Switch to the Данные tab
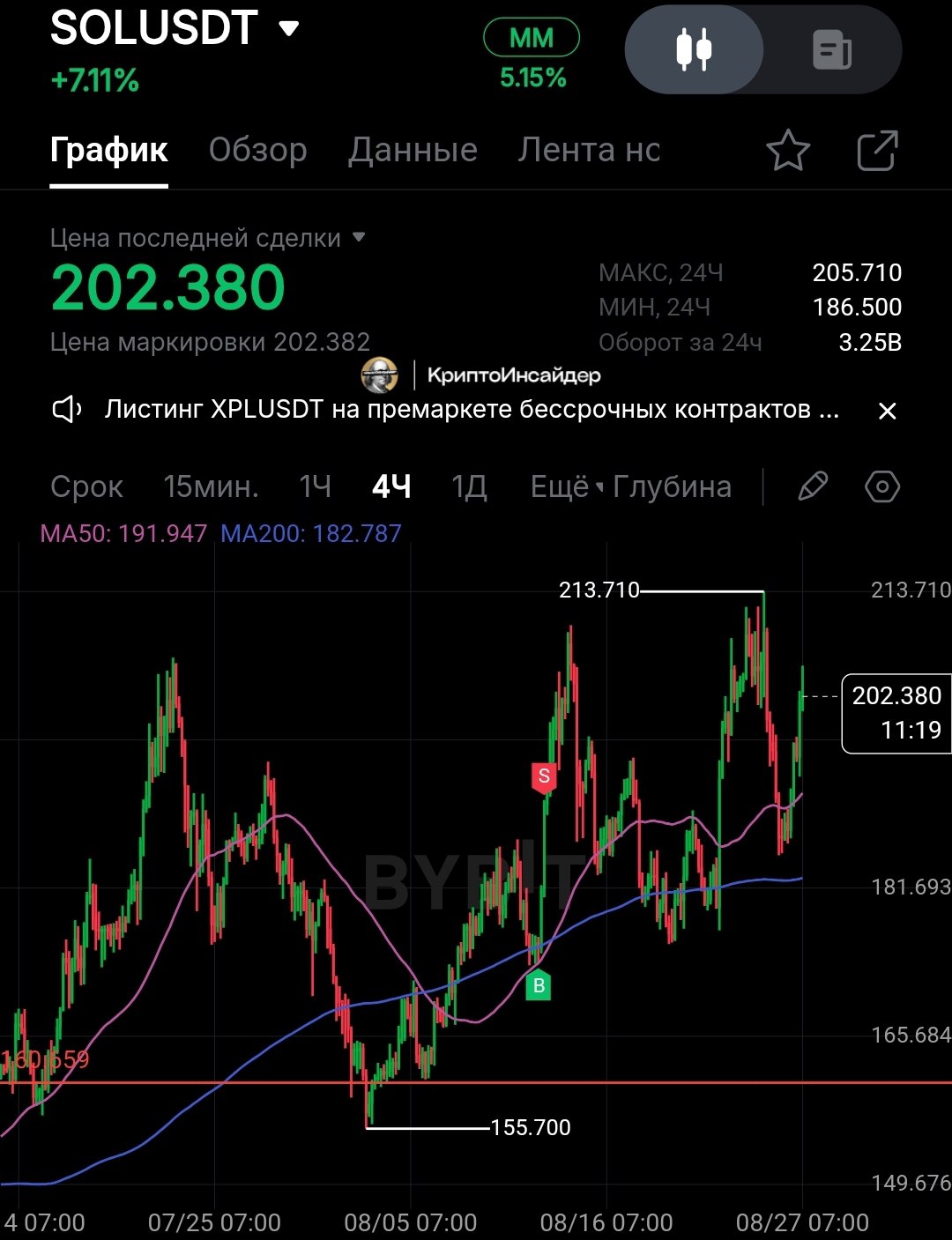Image resolution: width=952 pixels, height=1240 pixels. pos(413,150)
